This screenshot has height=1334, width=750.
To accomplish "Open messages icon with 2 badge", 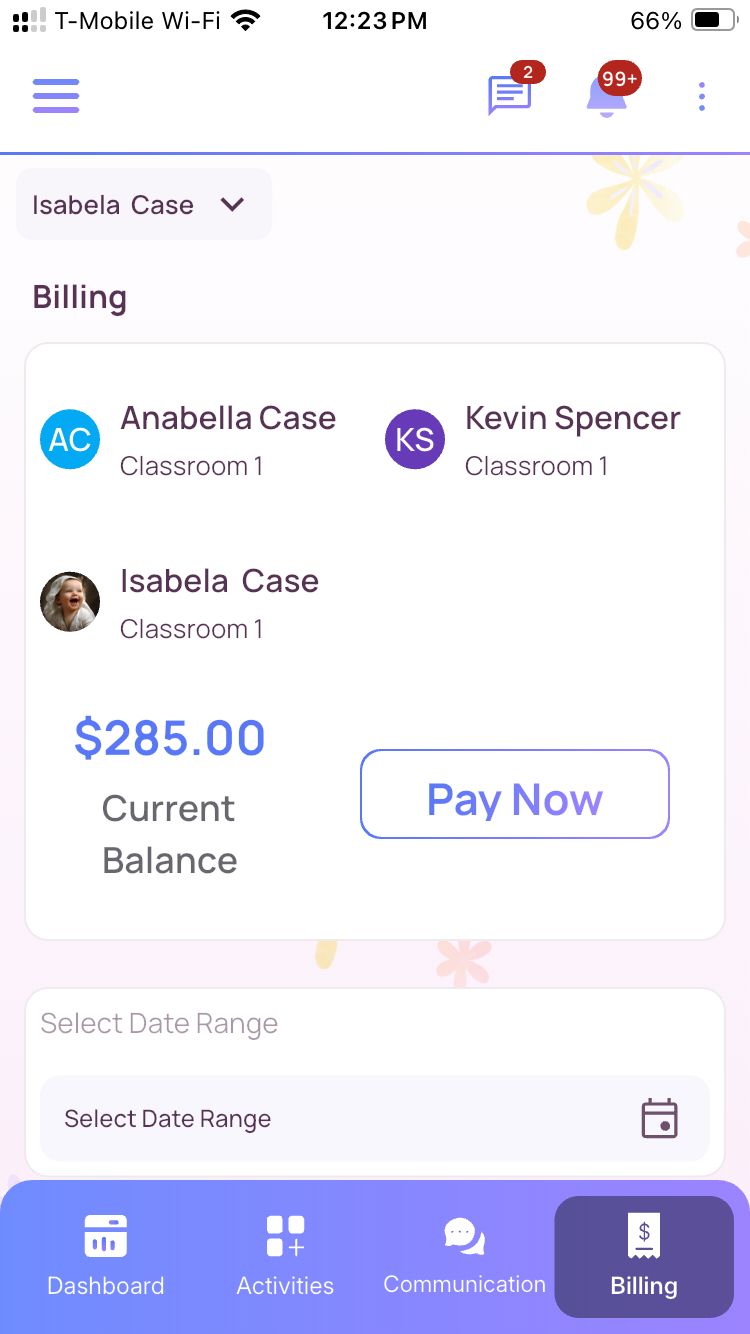I will [x=509, y=95].
